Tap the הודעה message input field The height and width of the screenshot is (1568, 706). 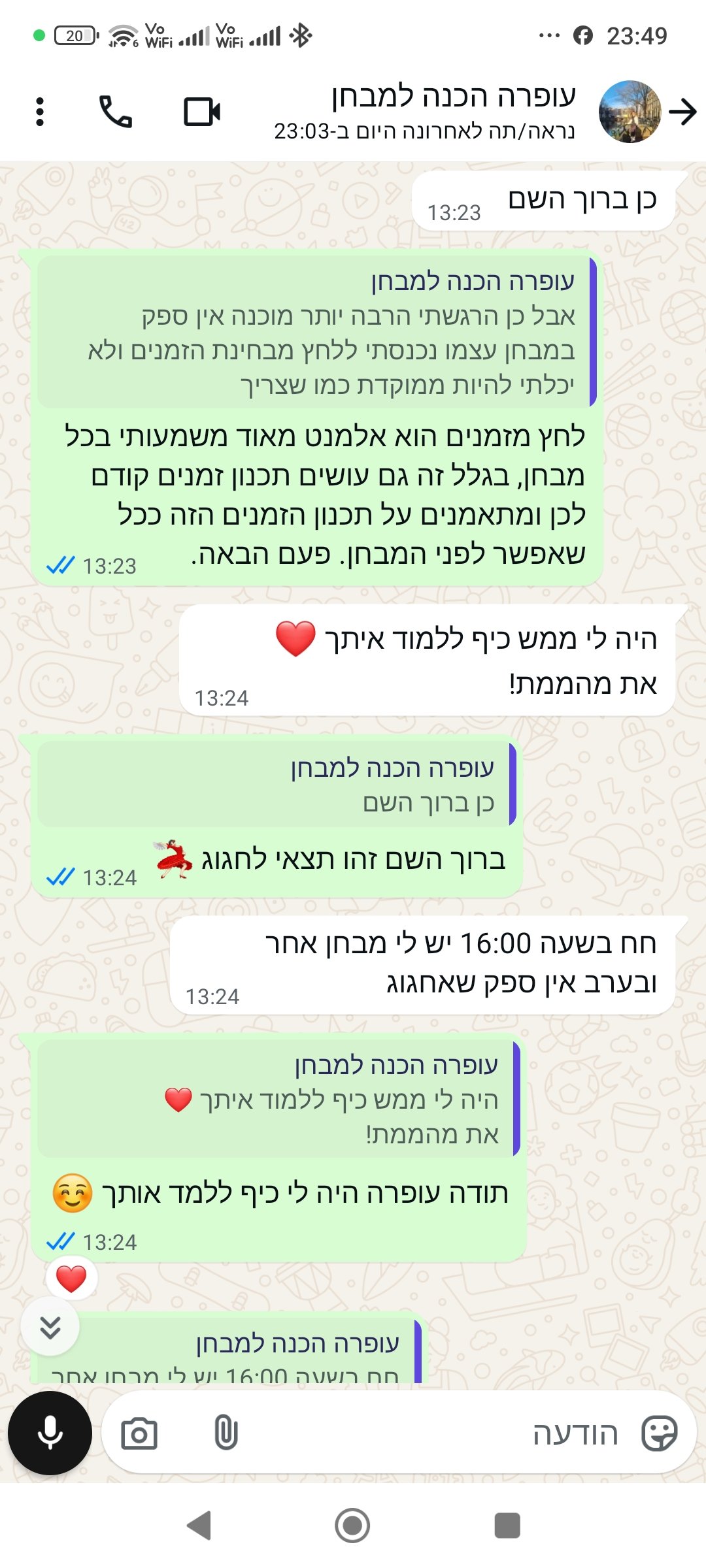[425, 1433]
